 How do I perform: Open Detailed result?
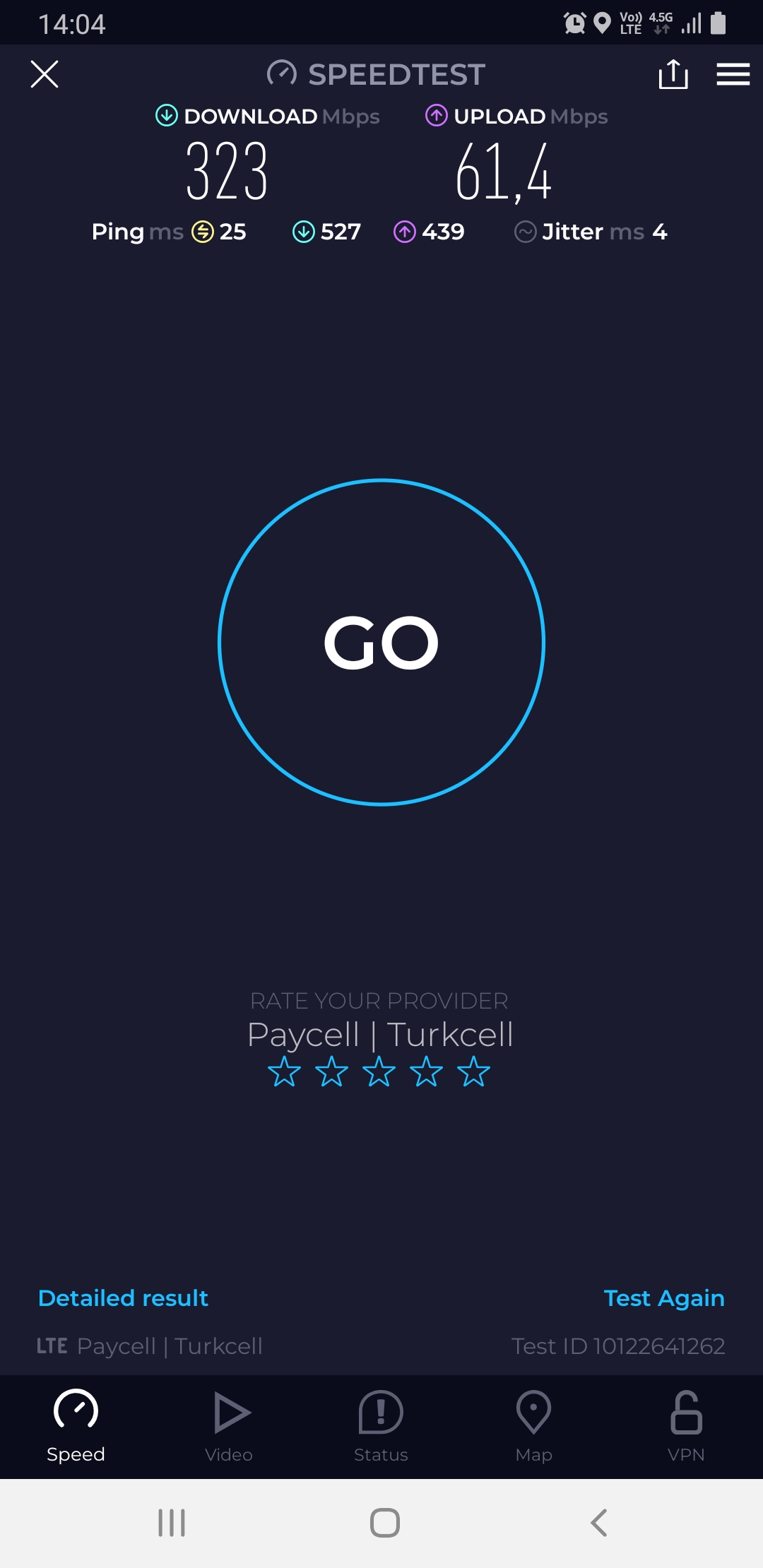[x=123, y=1298]
